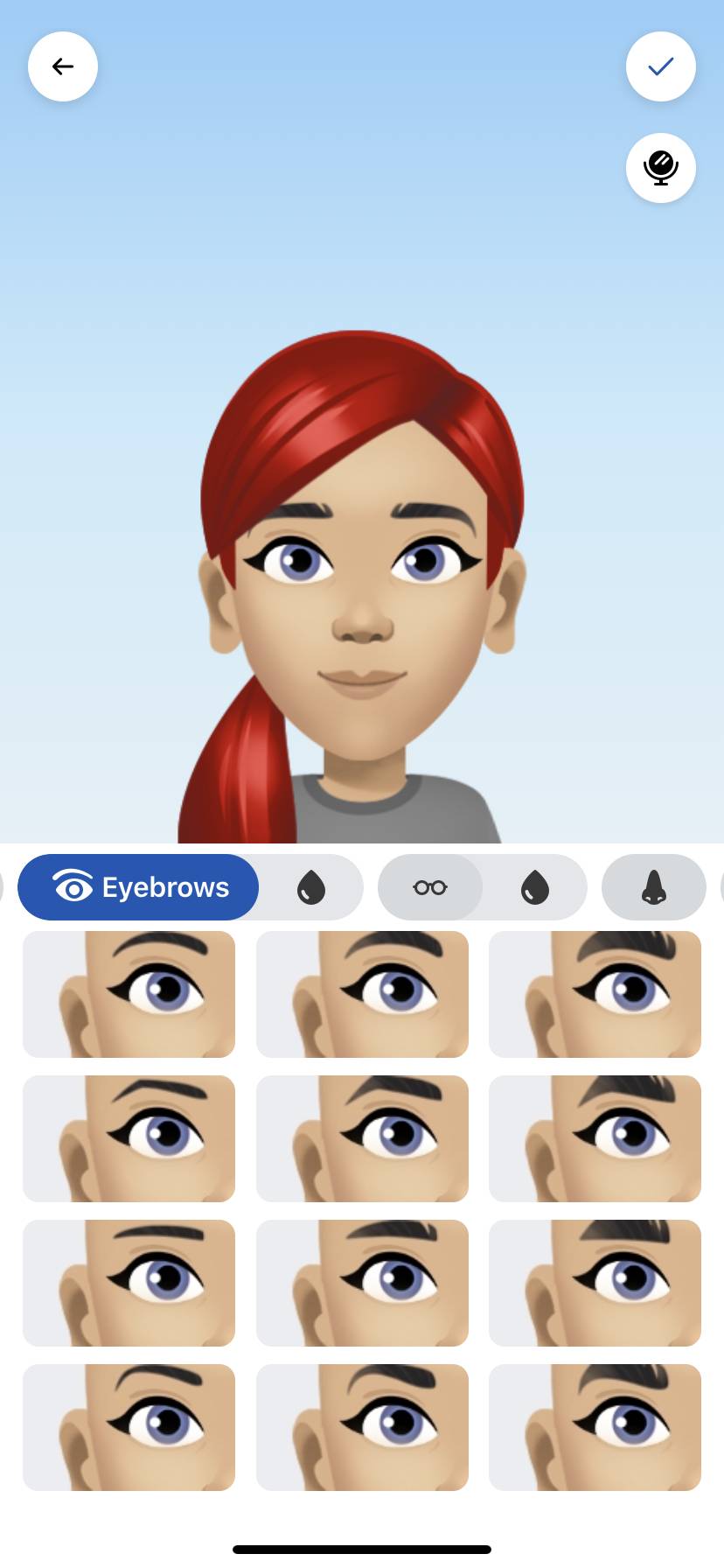The width and height of the screenshot is (724, 1568).
Task: Open eyebrow color drop next to Eyebrows
Action: click(x=311, y=887)
